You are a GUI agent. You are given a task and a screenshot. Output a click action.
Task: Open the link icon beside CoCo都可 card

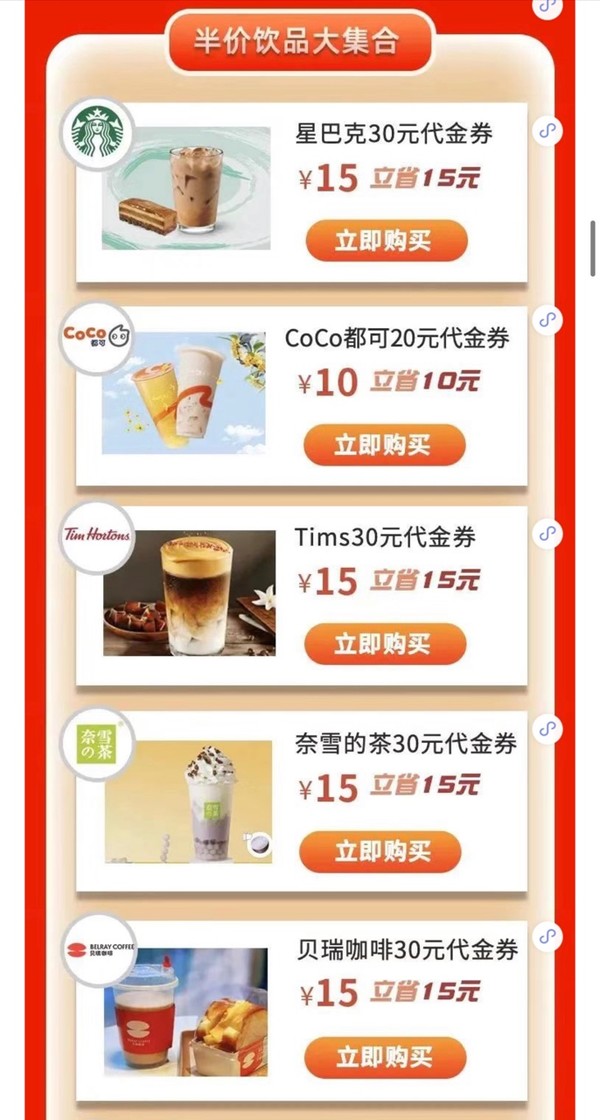(x=548, y=319)
